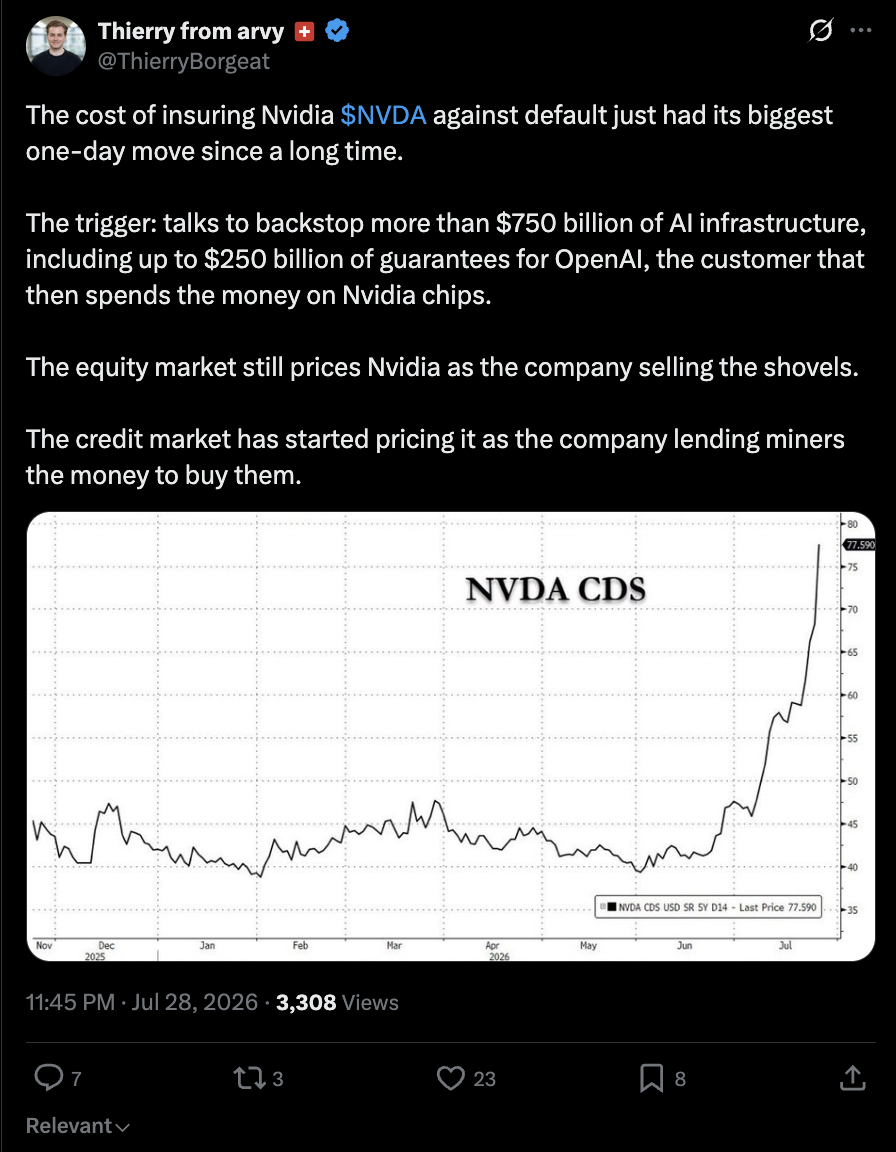Open Thierry's profile picture
Screen dimensions: 896x1152
56,46
